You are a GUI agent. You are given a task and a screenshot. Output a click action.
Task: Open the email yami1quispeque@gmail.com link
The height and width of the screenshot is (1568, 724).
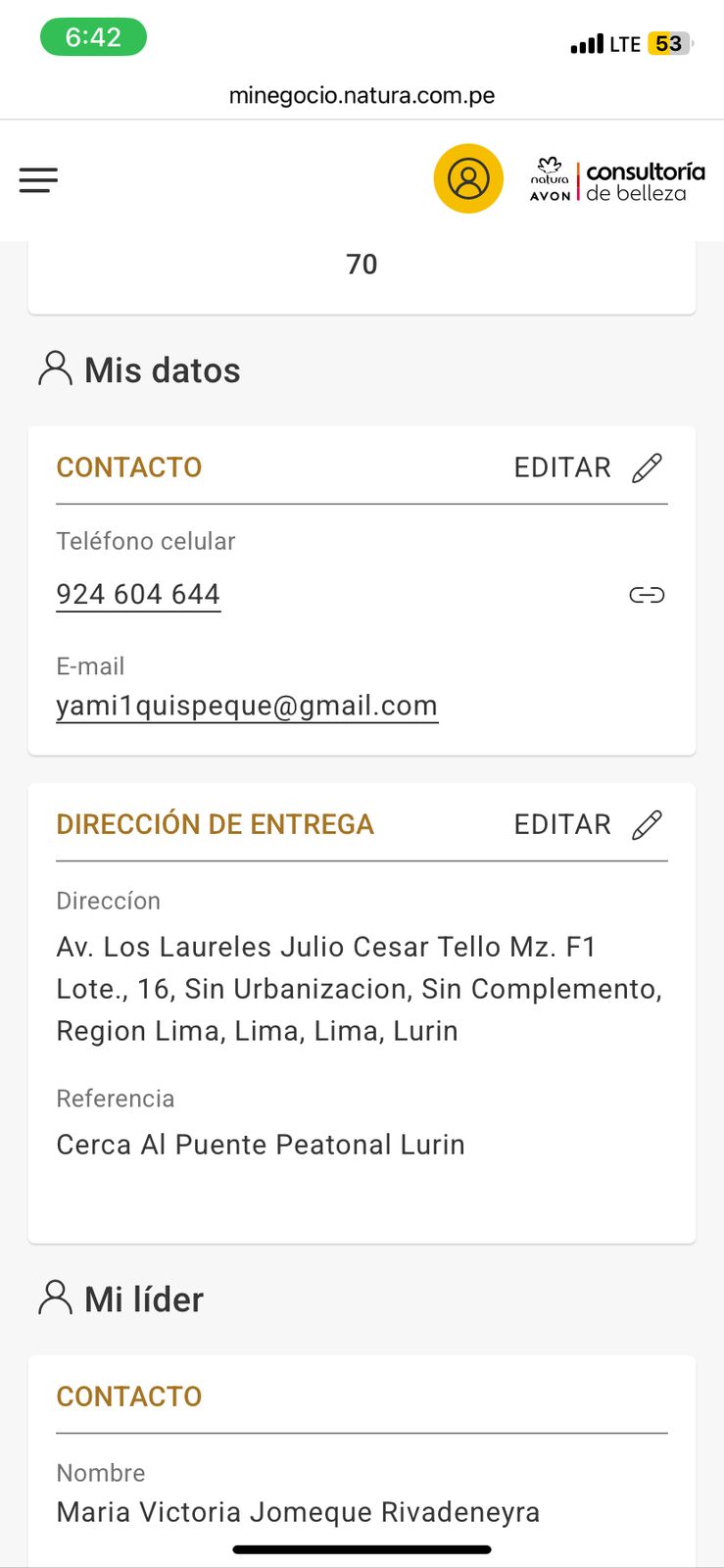pyautogui.click(x=247, y=706)
